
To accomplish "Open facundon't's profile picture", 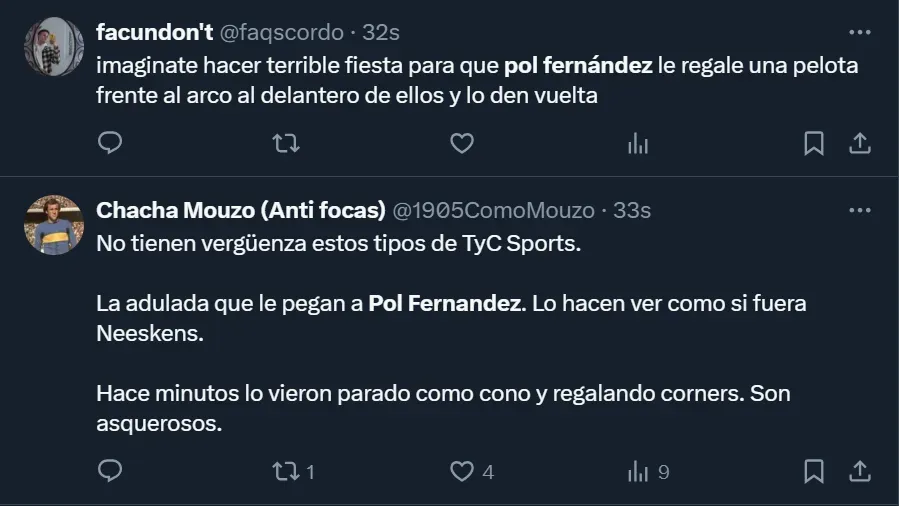I will (x=53, y=46).
